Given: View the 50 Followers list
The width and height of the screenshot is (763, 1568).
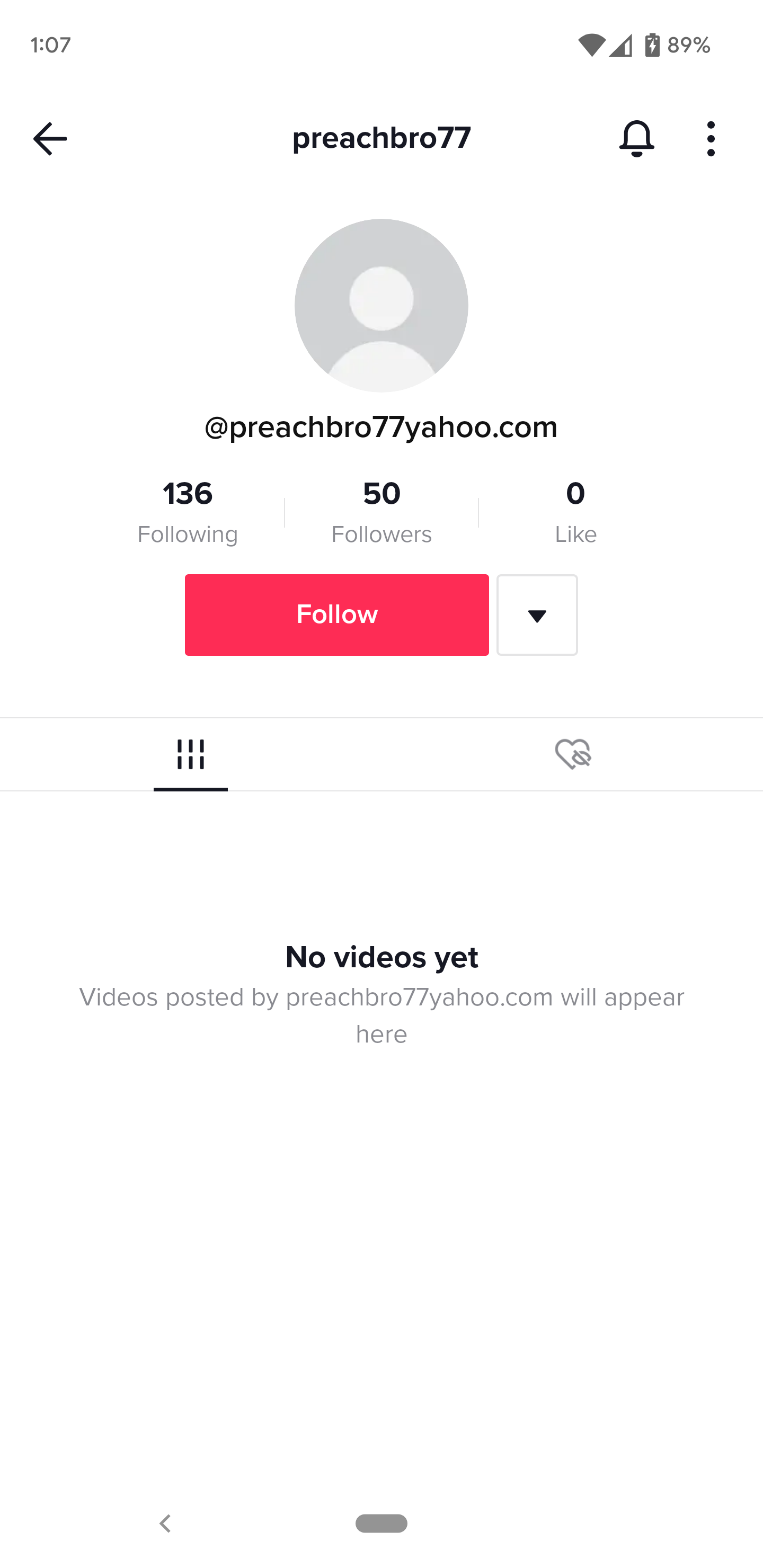Looking at the screenshot, I should click(381, 511).
